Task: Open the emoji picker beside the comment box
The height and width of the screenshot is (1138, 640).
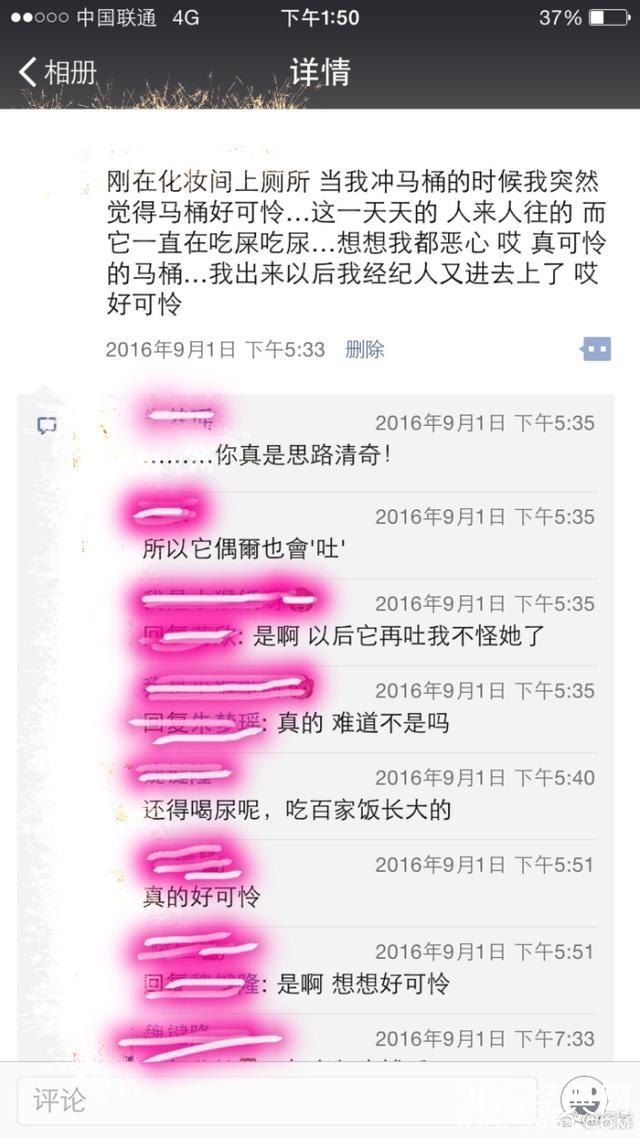Action: point(584,1100)
